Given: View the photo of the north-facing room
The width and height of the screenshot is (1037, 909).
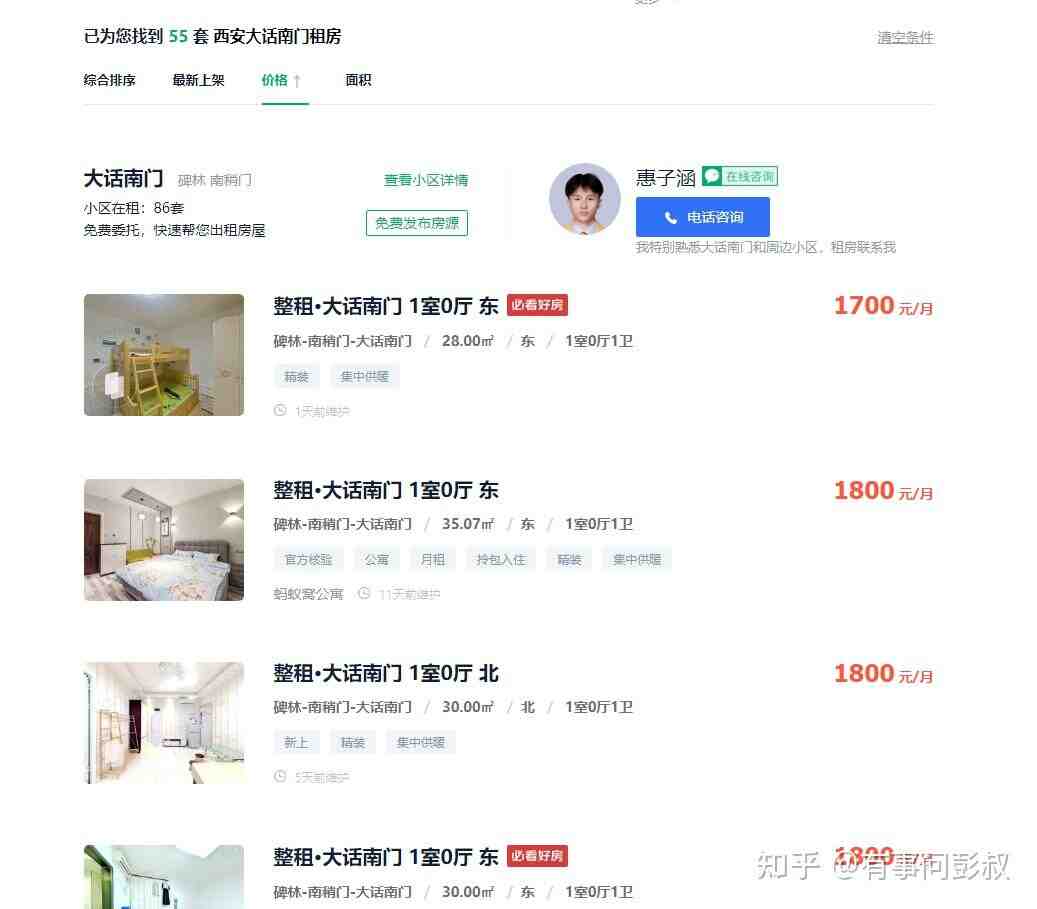Looking at the screenshot, I should click(x=164, y=723).
